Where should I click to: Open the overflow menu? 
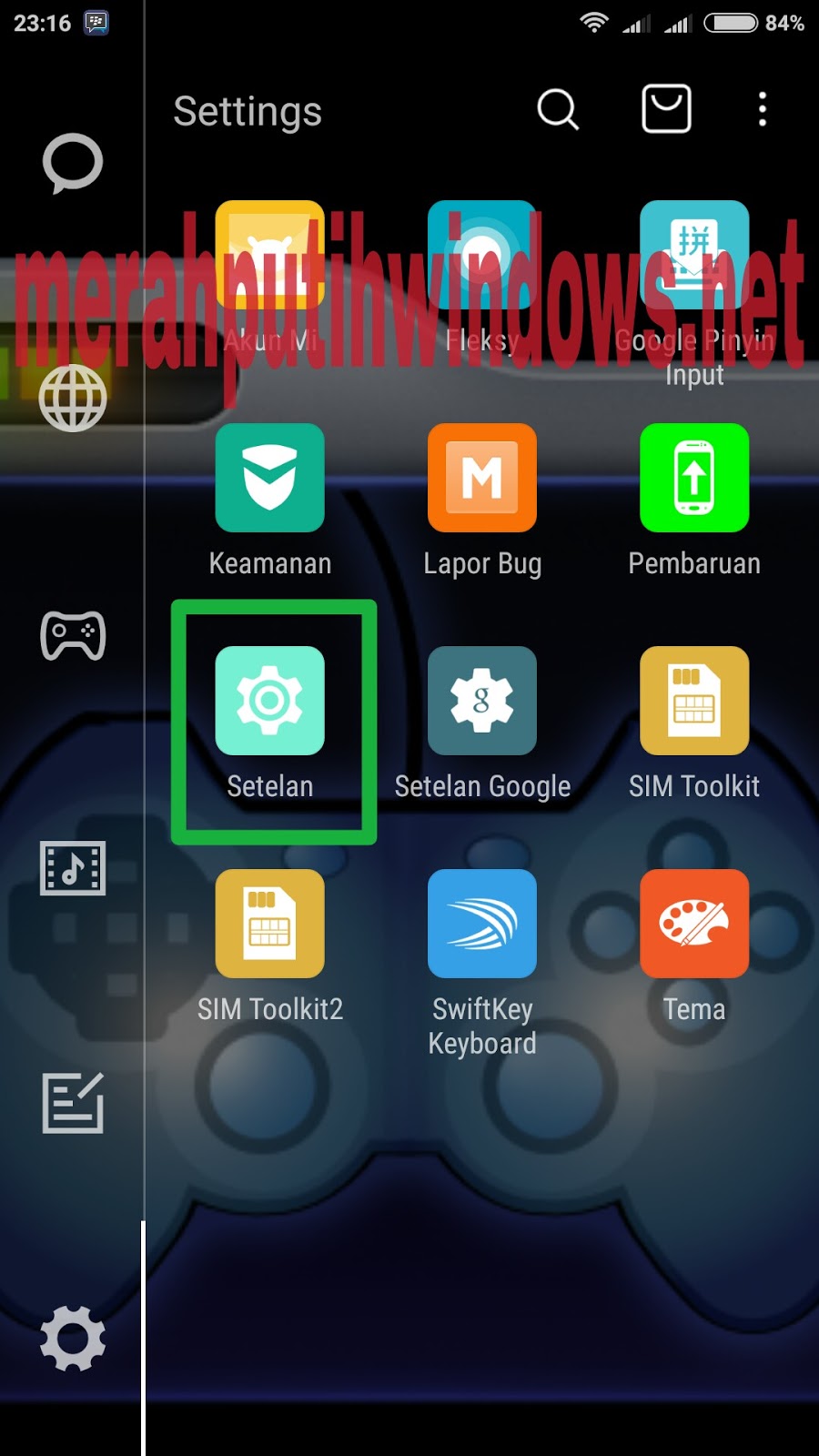763,109
